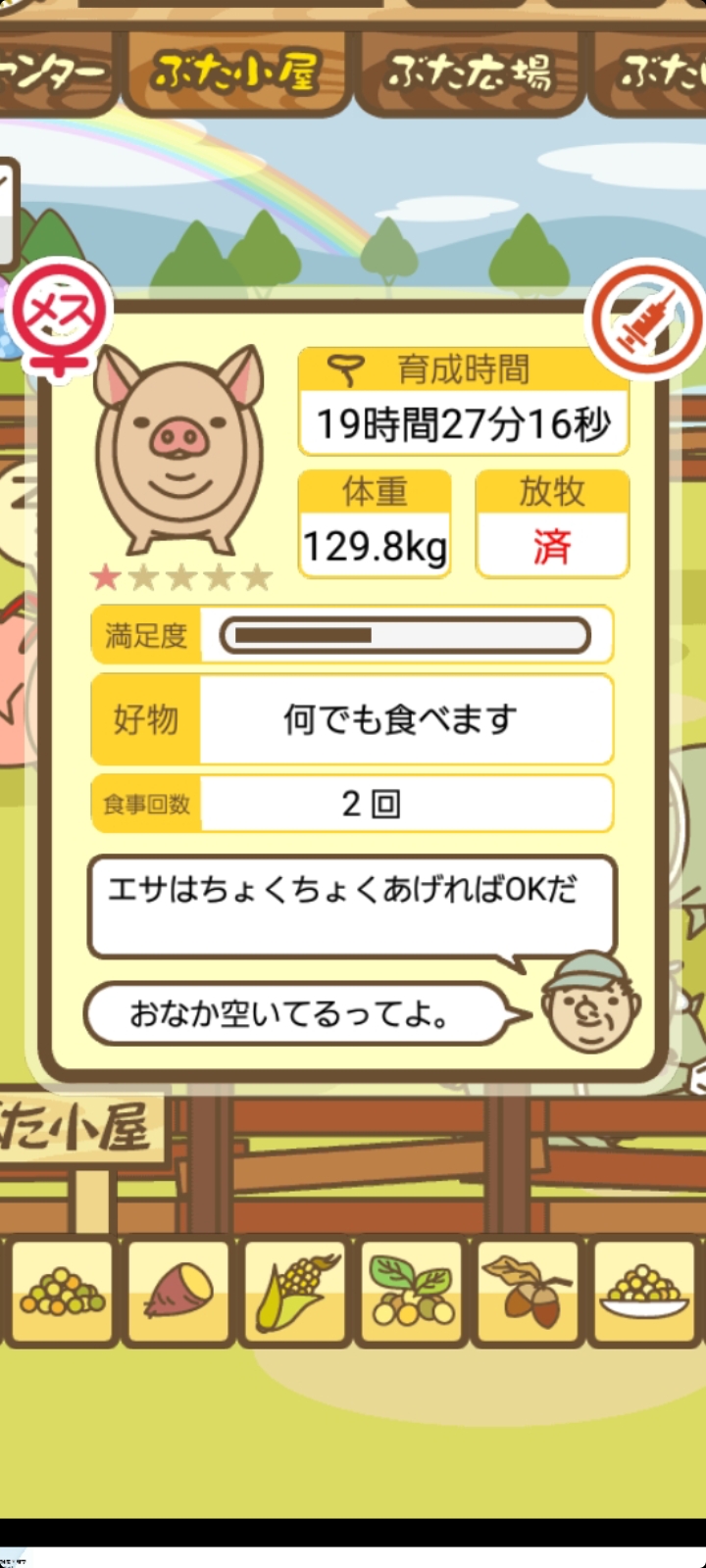Image resolution: width=706 pixels, height=1568 pixels.
Task: Pick the leafy soybean feed item
Action: click(x=412, y=1290)
